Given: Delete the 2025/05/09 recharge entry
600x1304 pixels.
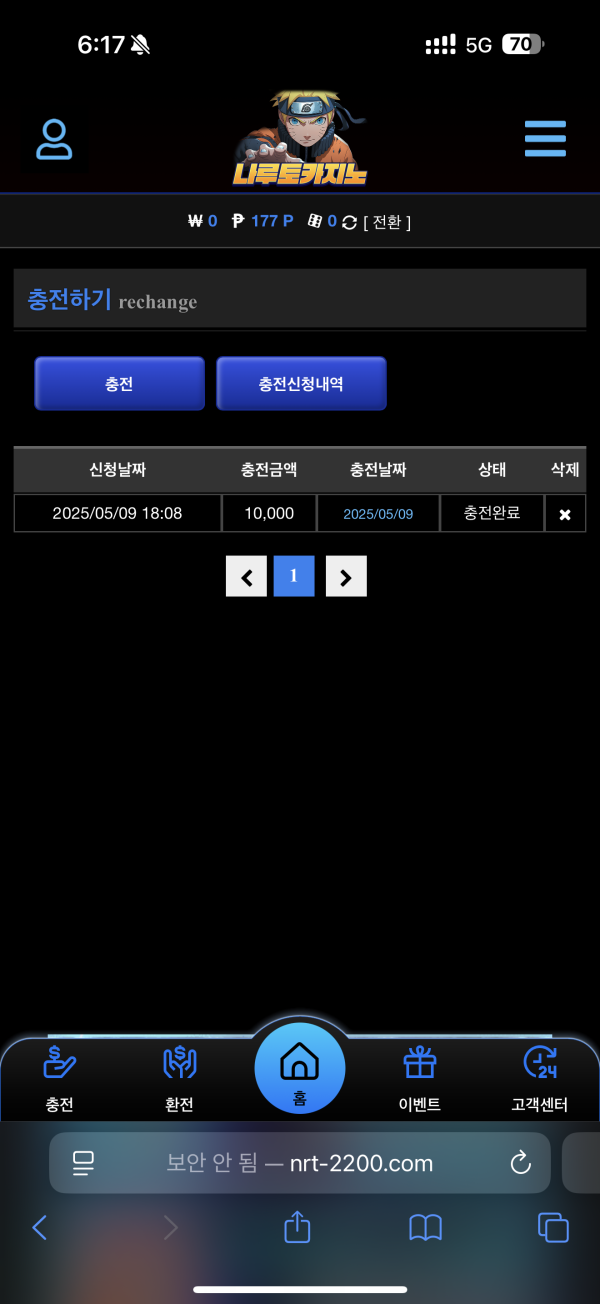Looking at the screenshot, I should point(565,514).
